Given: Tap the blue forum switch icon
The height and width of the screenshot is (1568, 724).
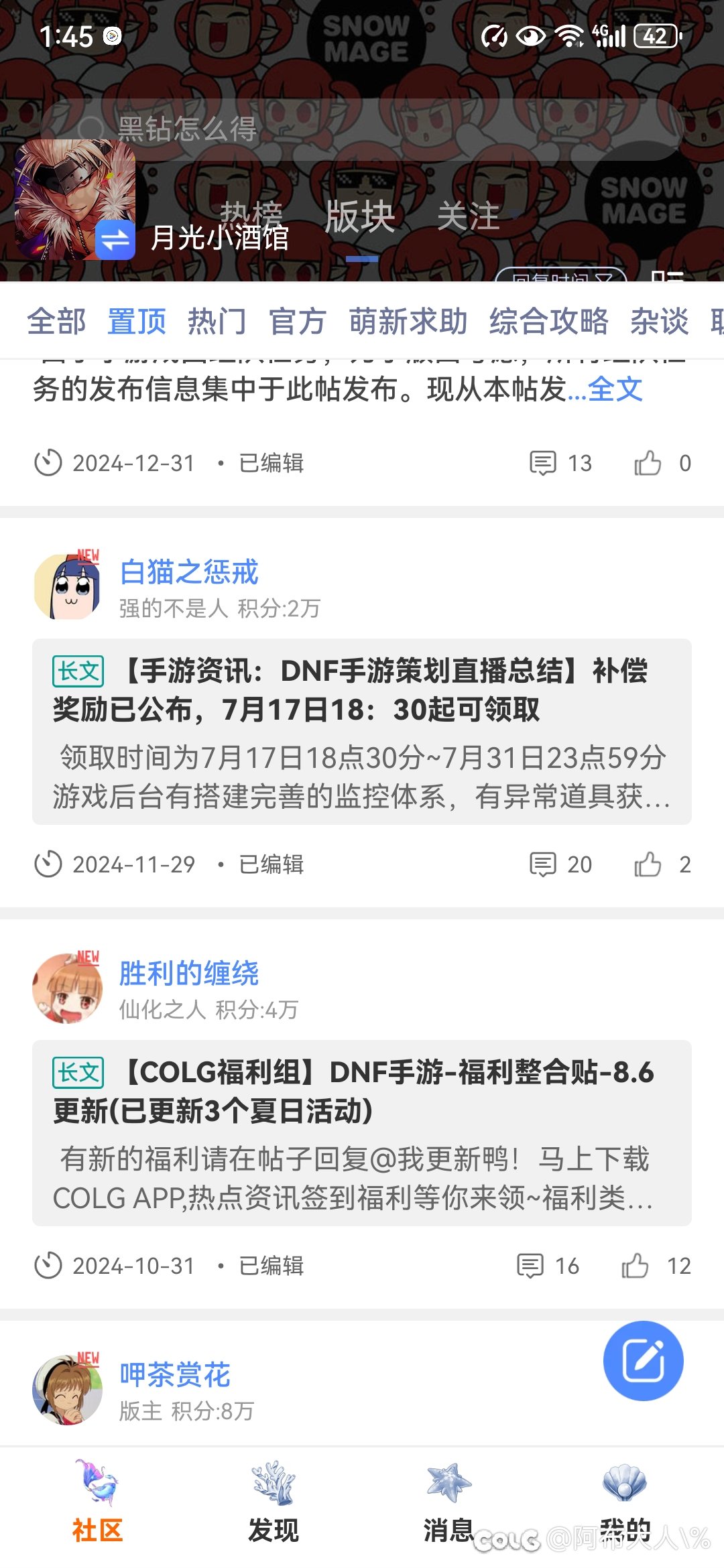Looking at the screenshot, I should (115, 240).
